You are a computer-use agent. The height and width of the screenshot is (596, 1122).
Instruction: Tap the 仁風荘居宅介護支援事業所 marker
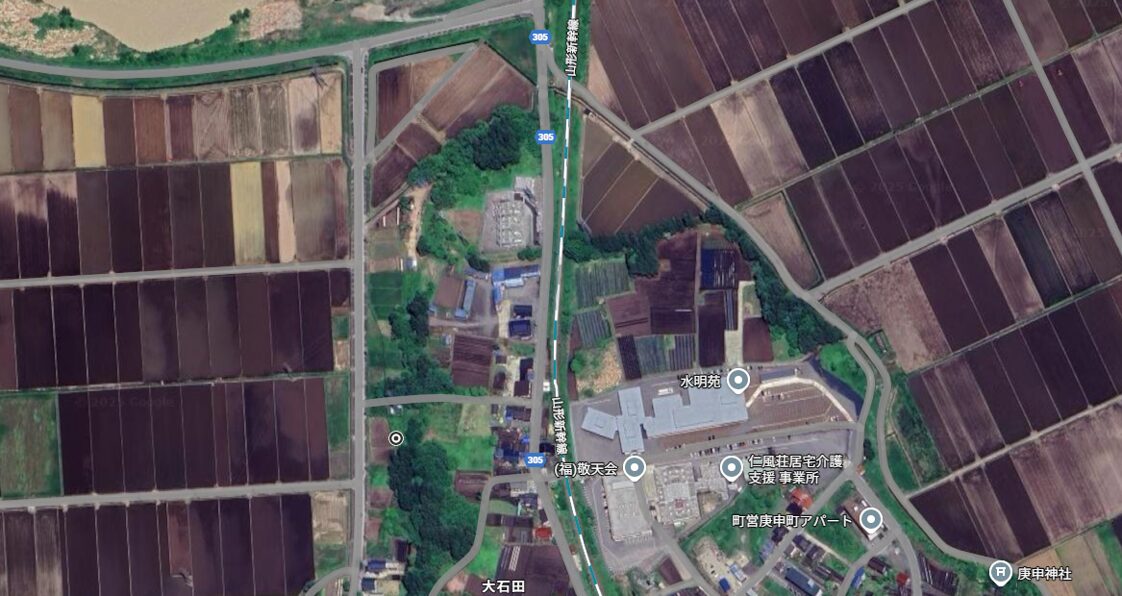tap(732, 468)
